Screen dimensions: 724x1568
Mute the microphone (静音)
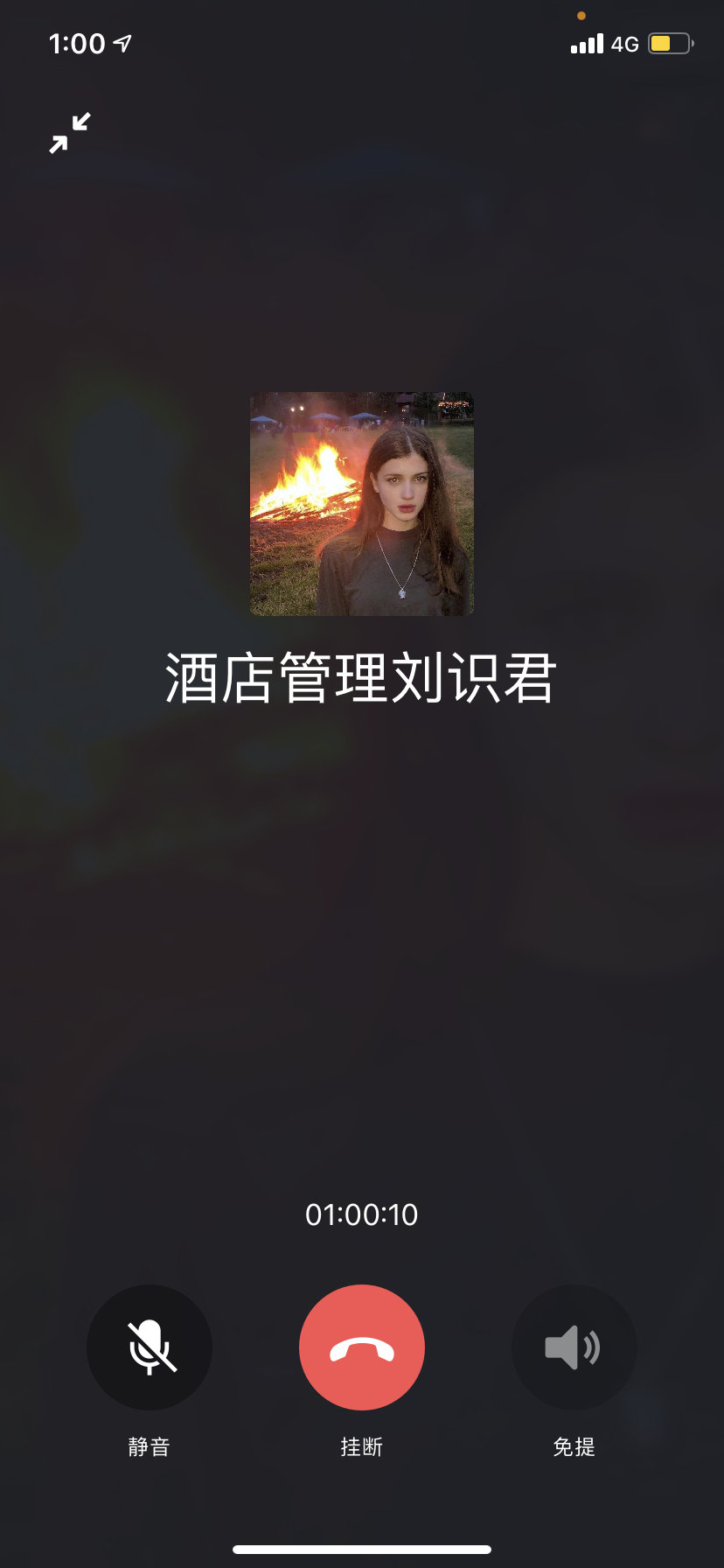[150, 1347]
